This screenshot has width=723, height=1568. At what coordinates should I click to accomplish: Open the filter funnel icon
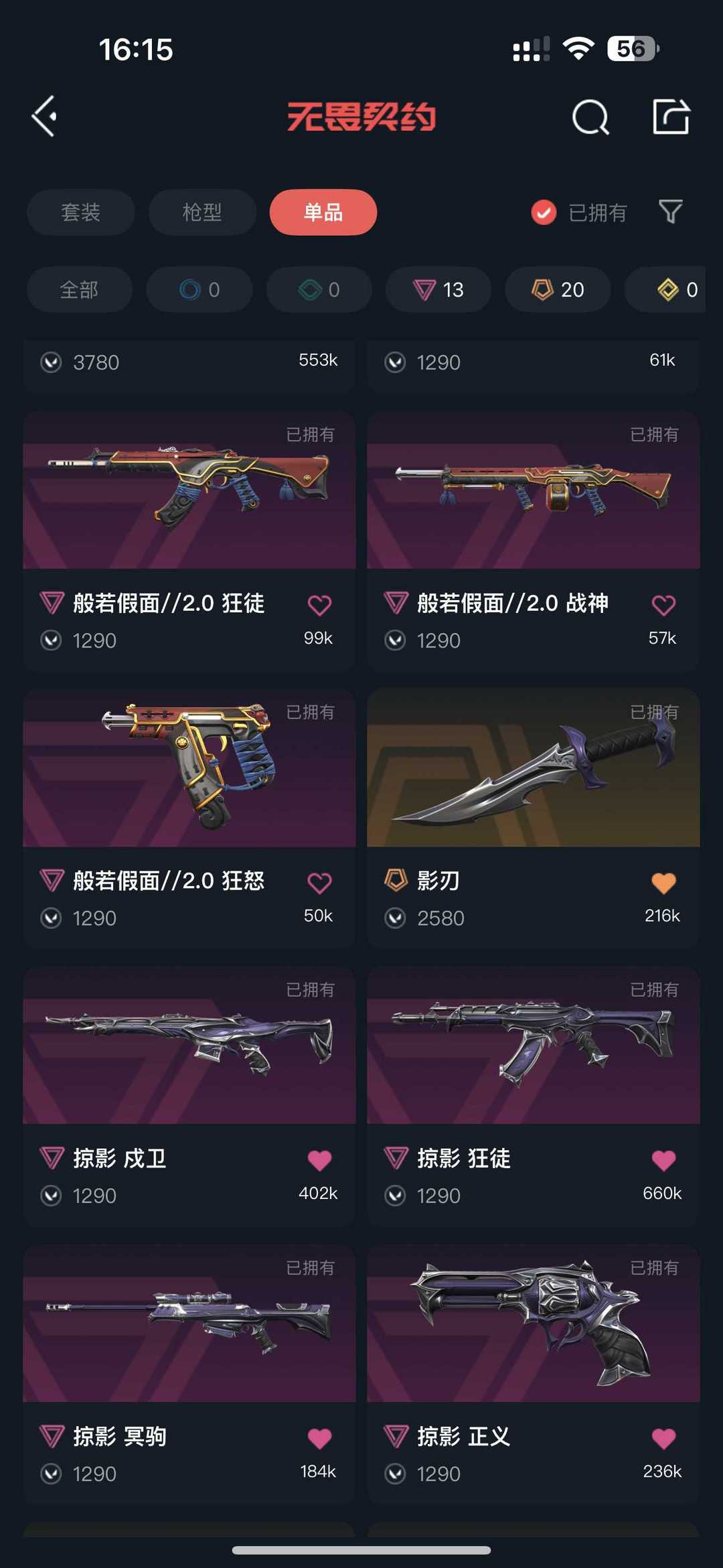[x=670, y=212]
